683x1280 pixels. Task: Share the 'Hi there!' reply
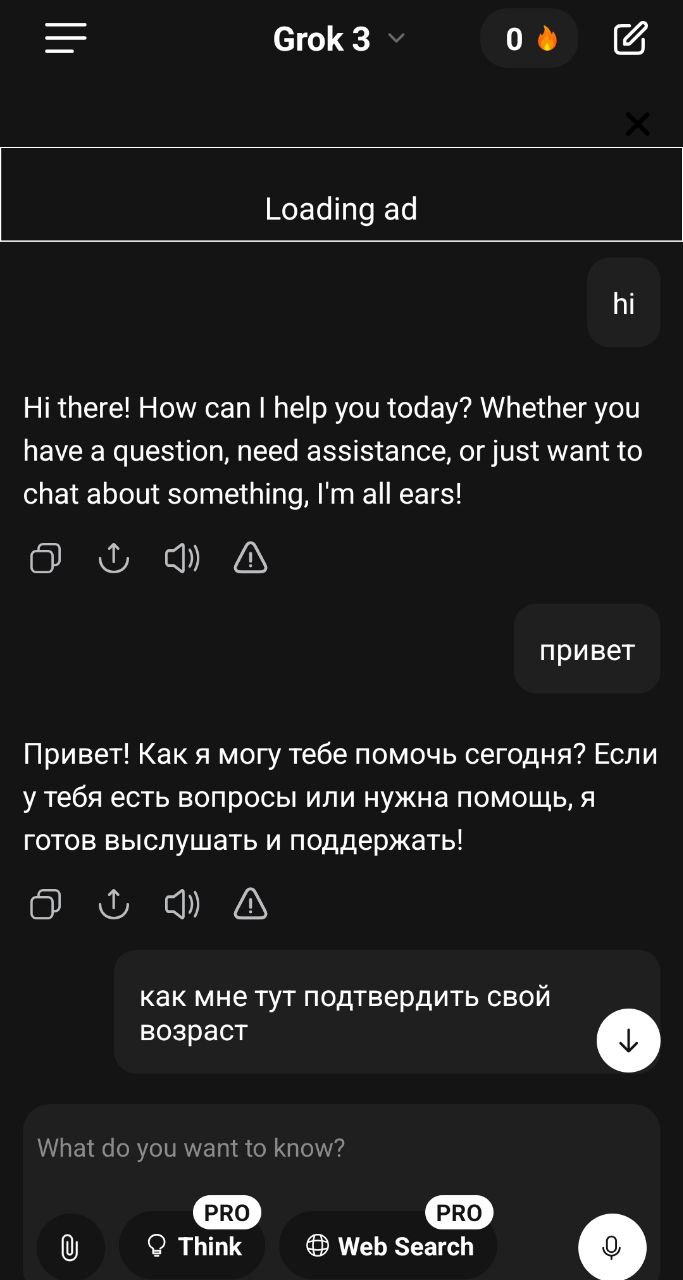click(x=114, y=558)
